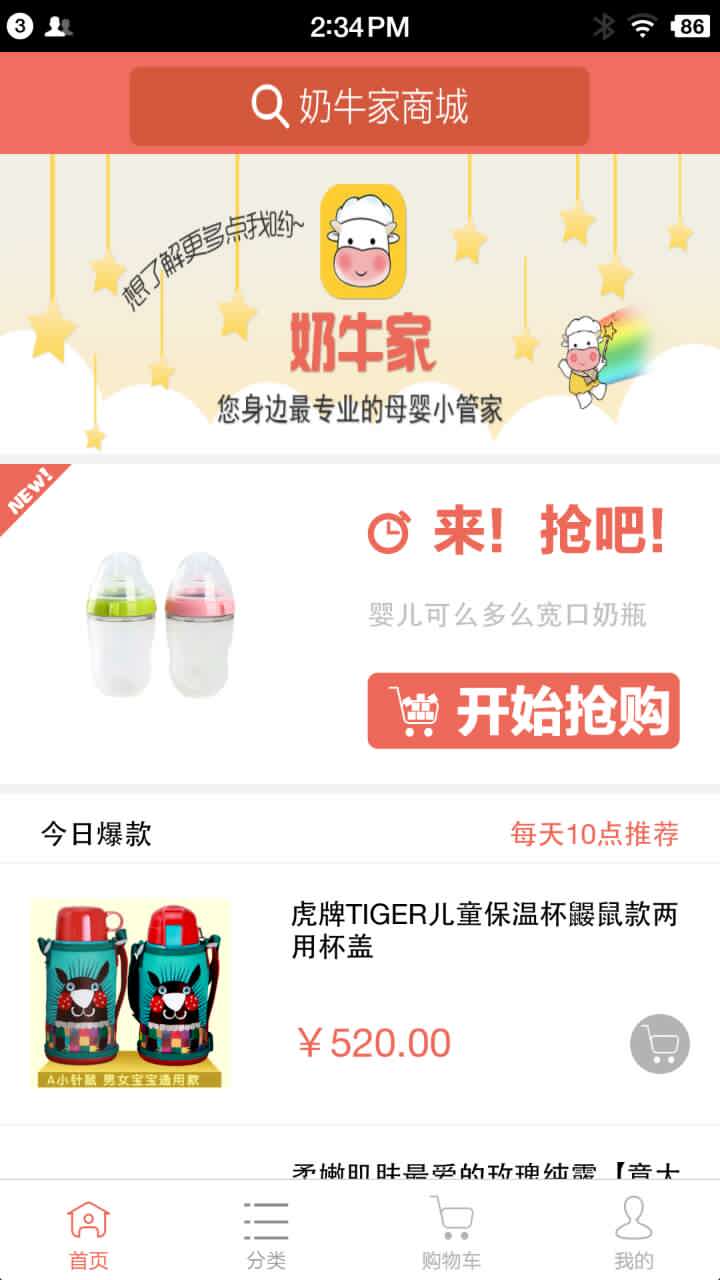Open the 奶牛家 promotional banner
The height and width of the screenshot is (1280, 720).
(x=360, y=304)
